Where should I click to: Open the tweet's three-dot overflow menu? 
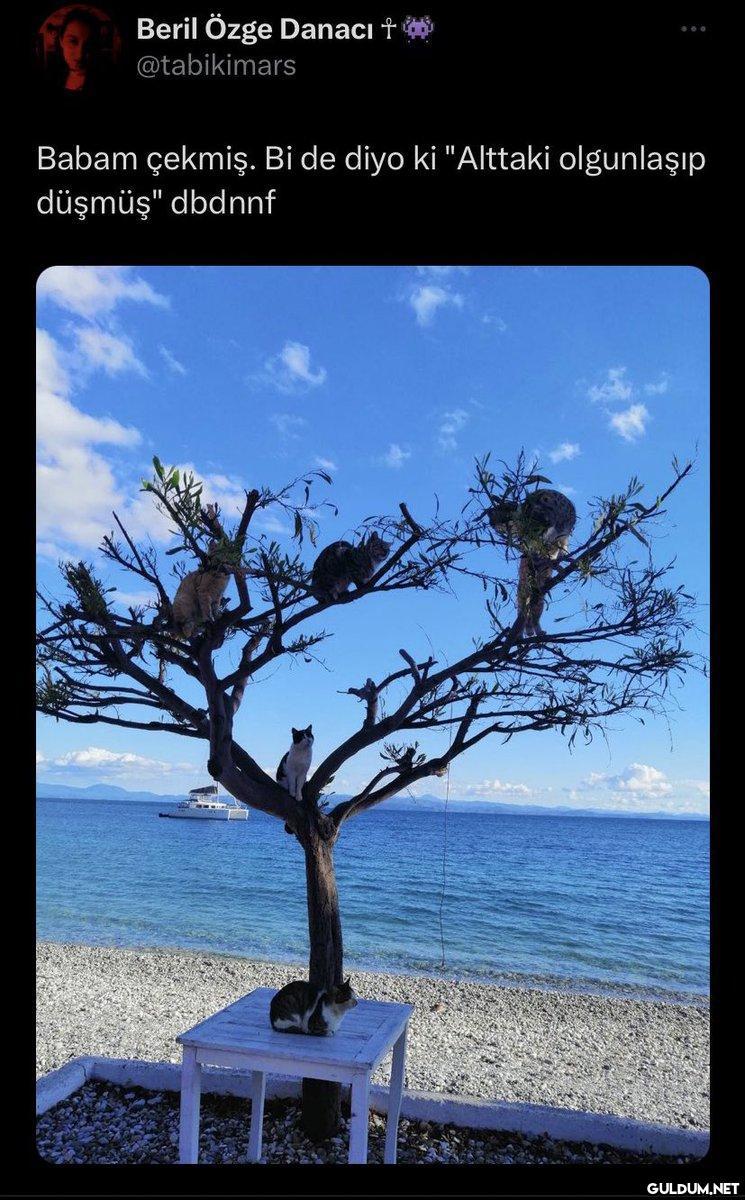693,29
